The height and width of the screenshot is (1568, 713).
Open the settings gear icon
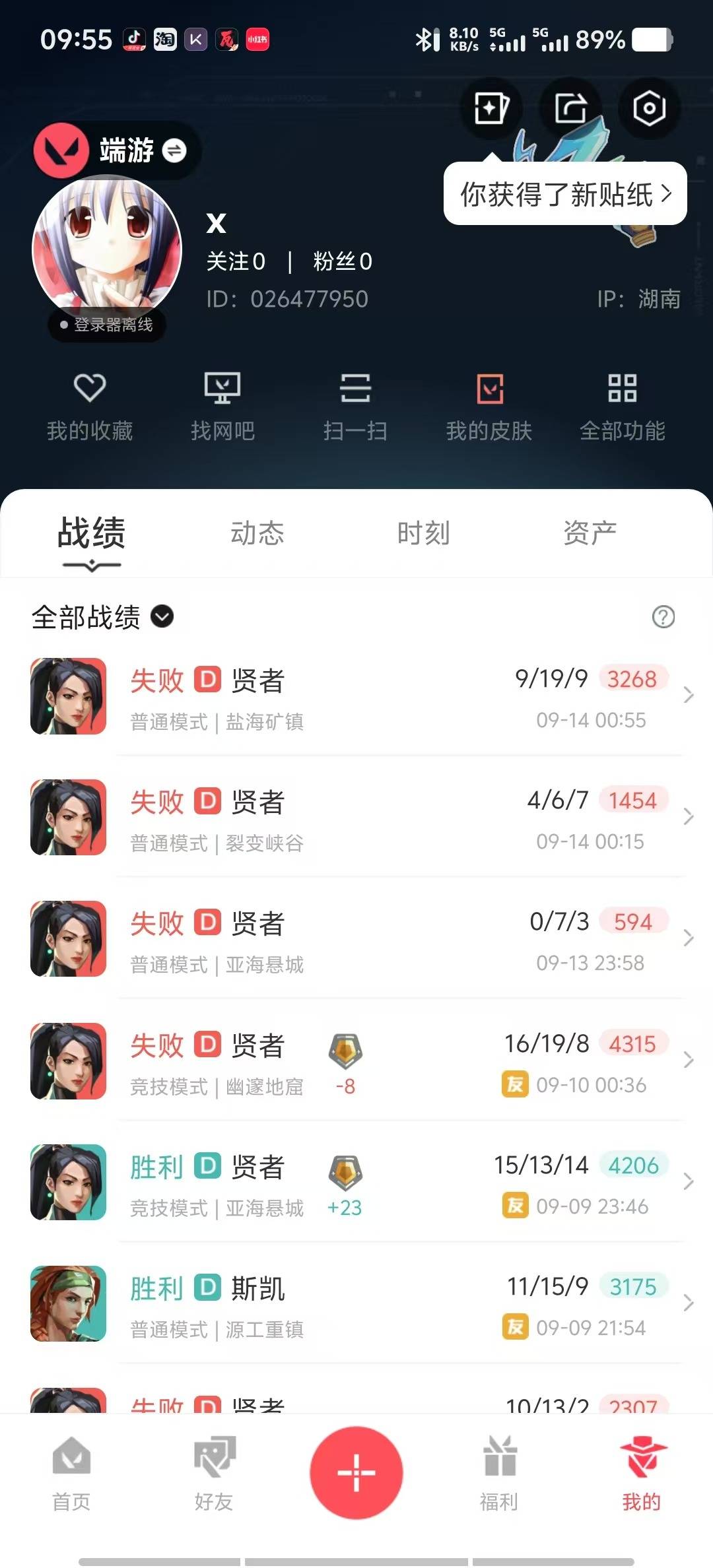649,108
